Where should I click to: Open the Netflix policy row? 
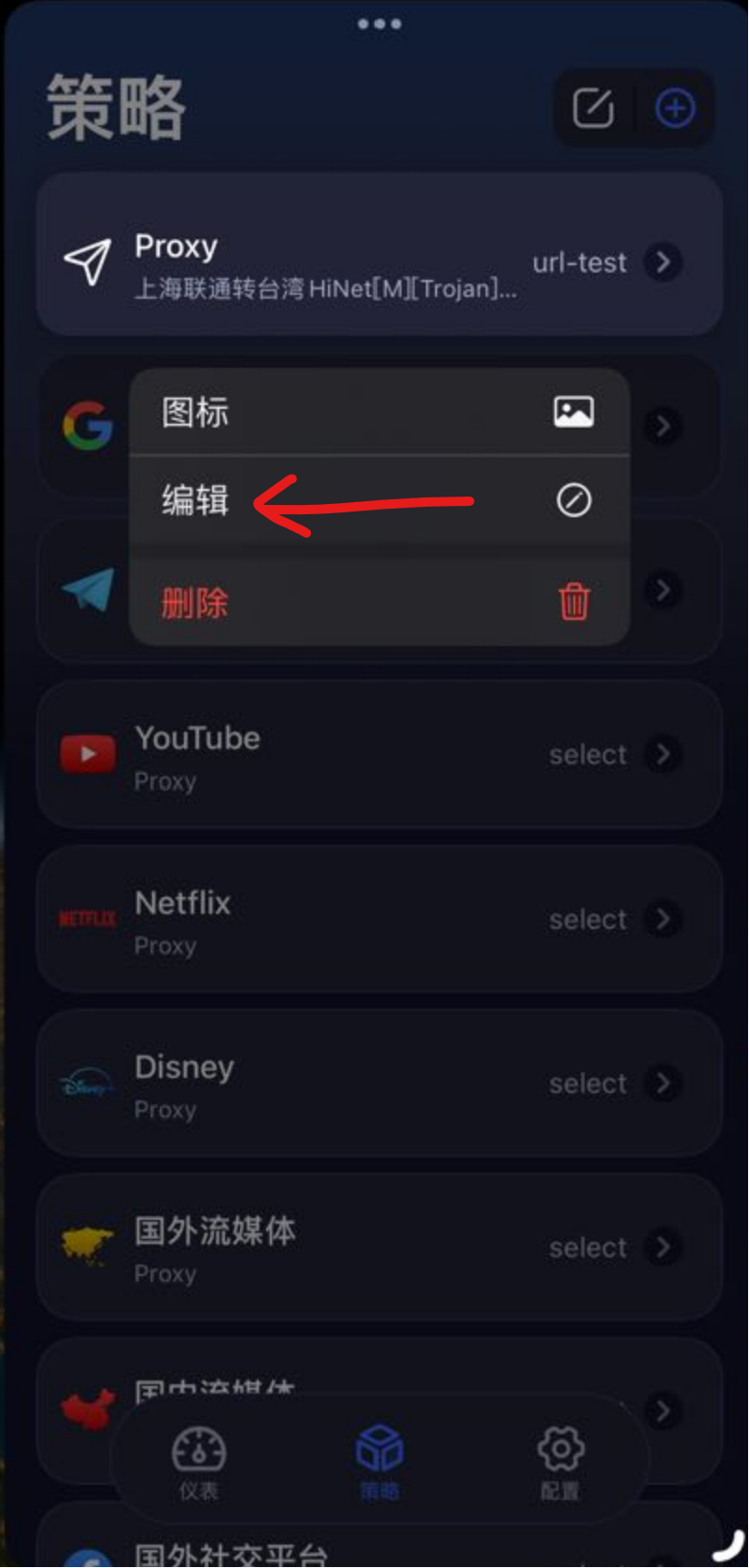pyautogui.click(x=378, y=919)
